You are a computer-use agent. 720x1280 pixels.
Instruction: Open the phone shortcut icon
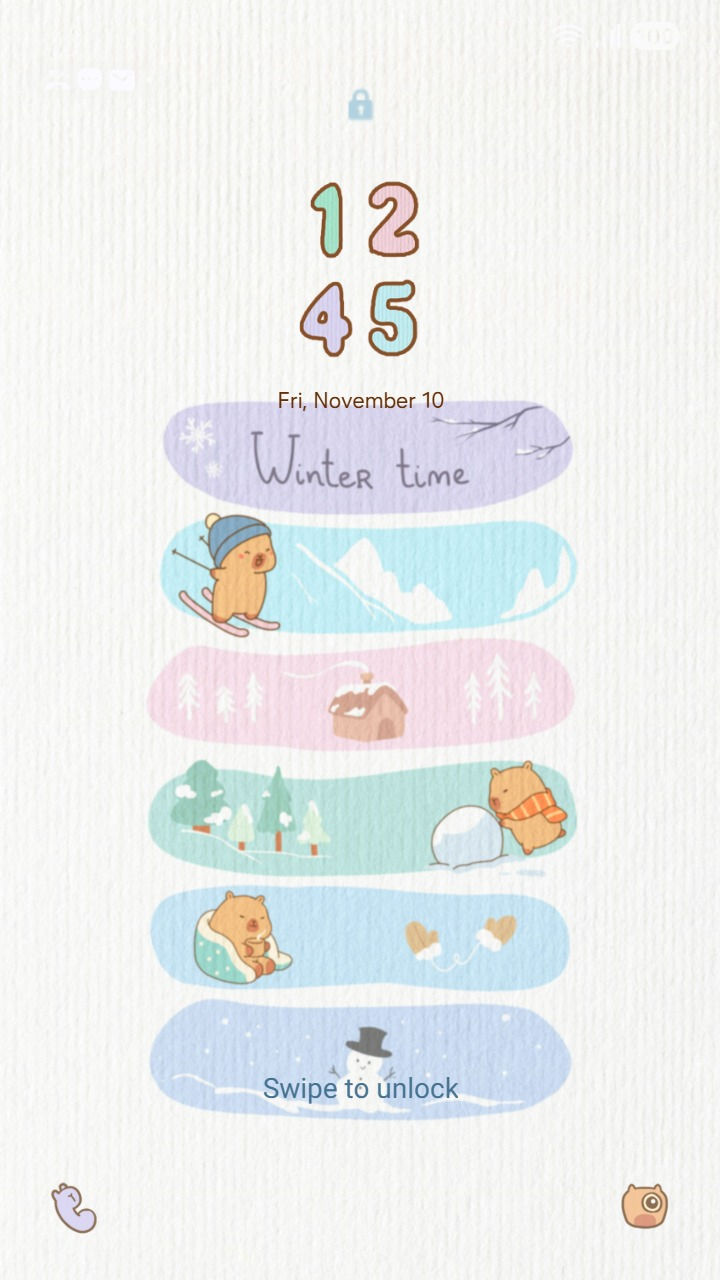click(x=74, y=1207)
